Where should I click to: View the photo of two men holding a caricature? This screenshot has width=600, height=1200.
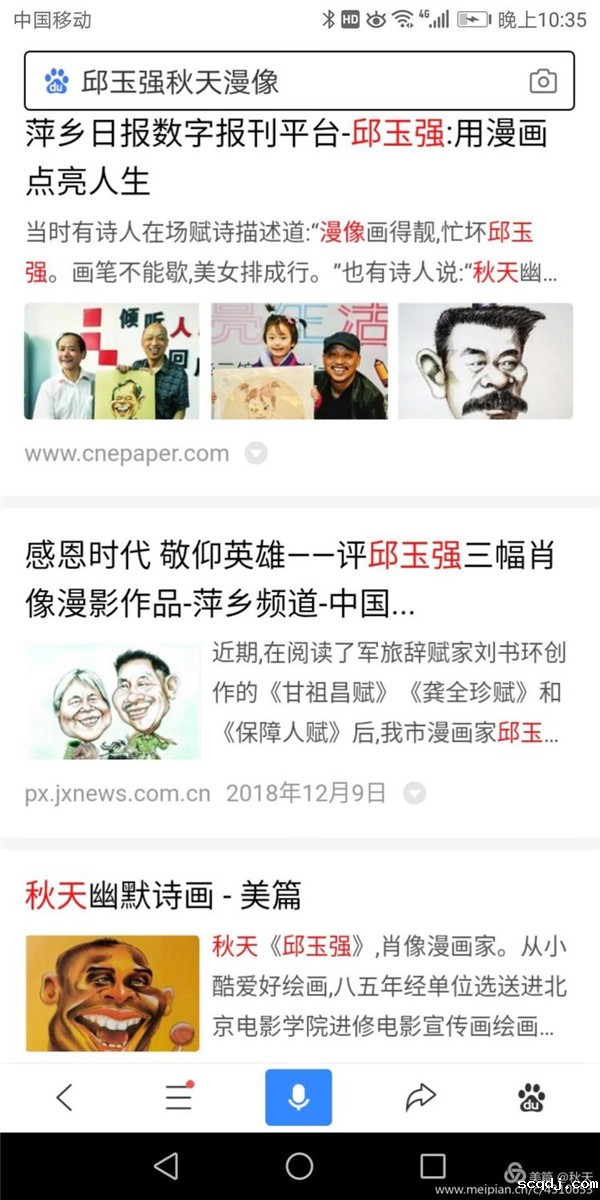(x=111, y=361)
